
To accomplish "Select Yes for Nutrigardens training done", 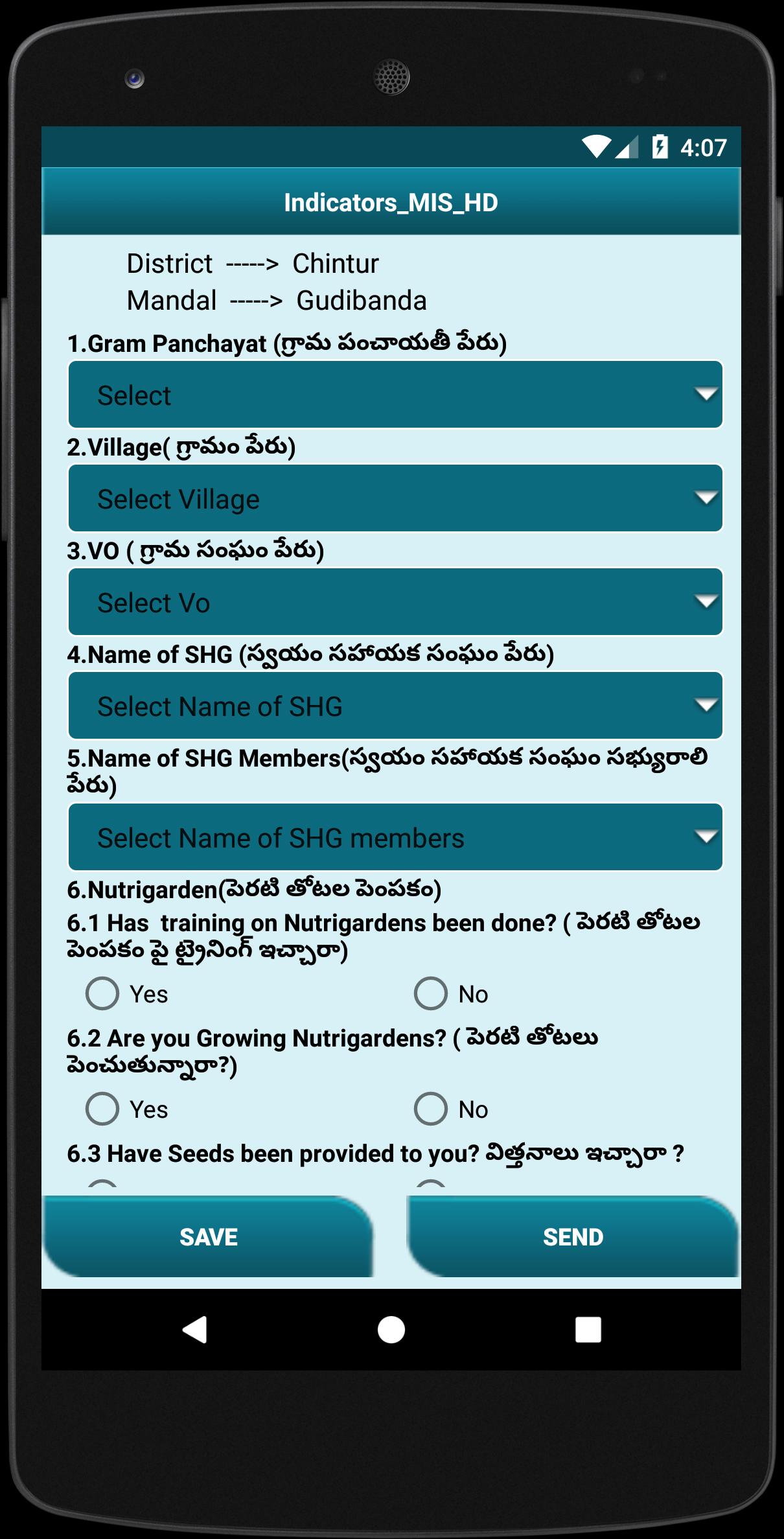I will tap(102, 993).
